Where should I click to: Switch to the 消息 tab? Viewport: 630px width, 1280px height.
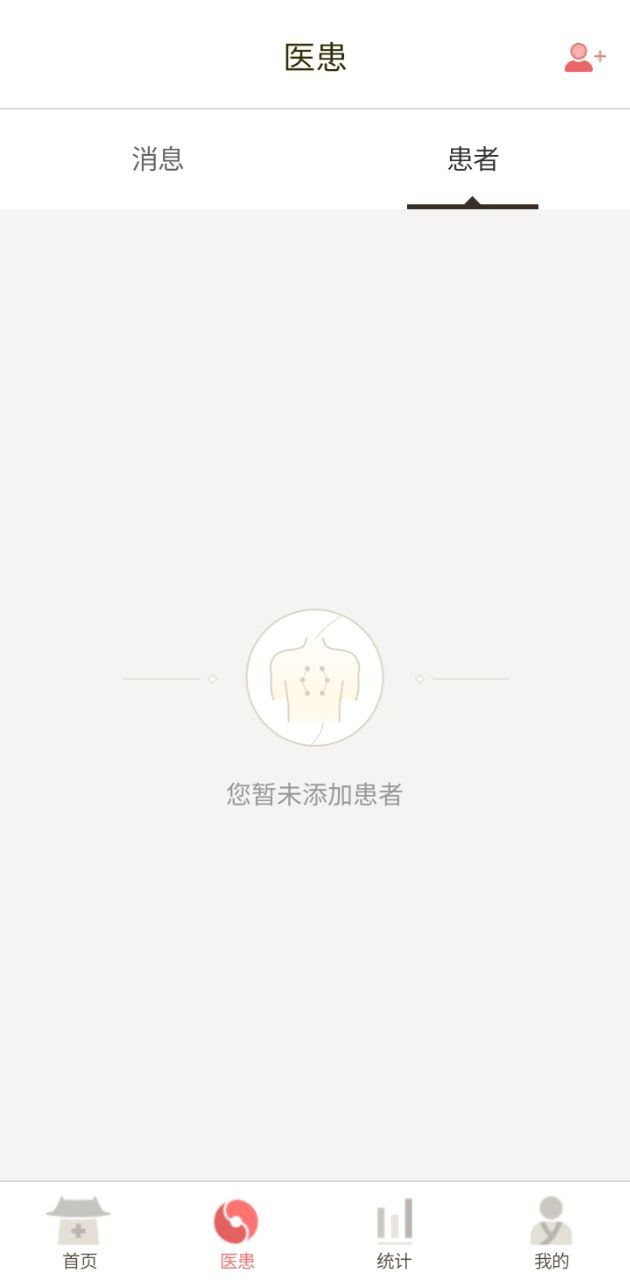pos(158,160)
